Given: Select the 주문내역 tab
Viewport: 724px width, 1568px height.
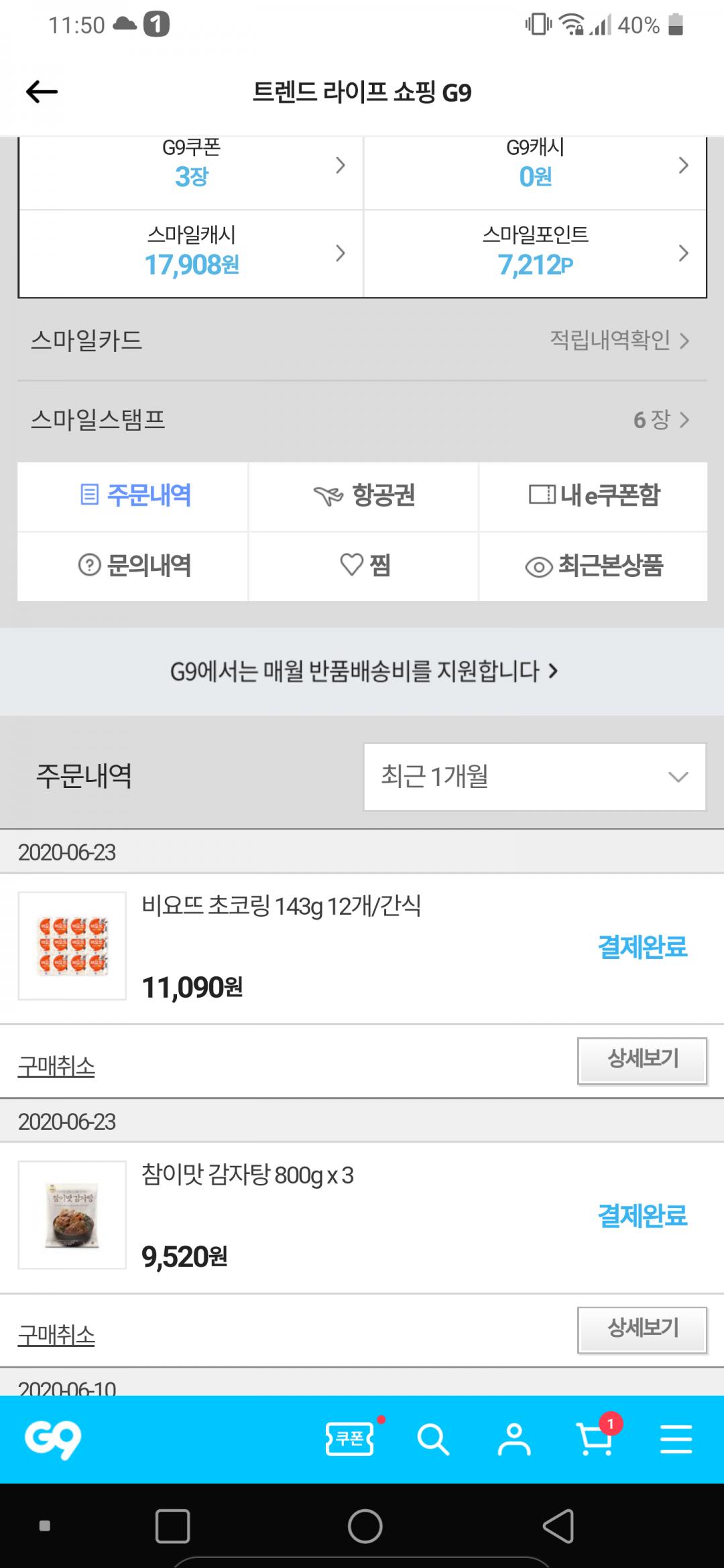Looking at the screenshot, I should [133, 496].
